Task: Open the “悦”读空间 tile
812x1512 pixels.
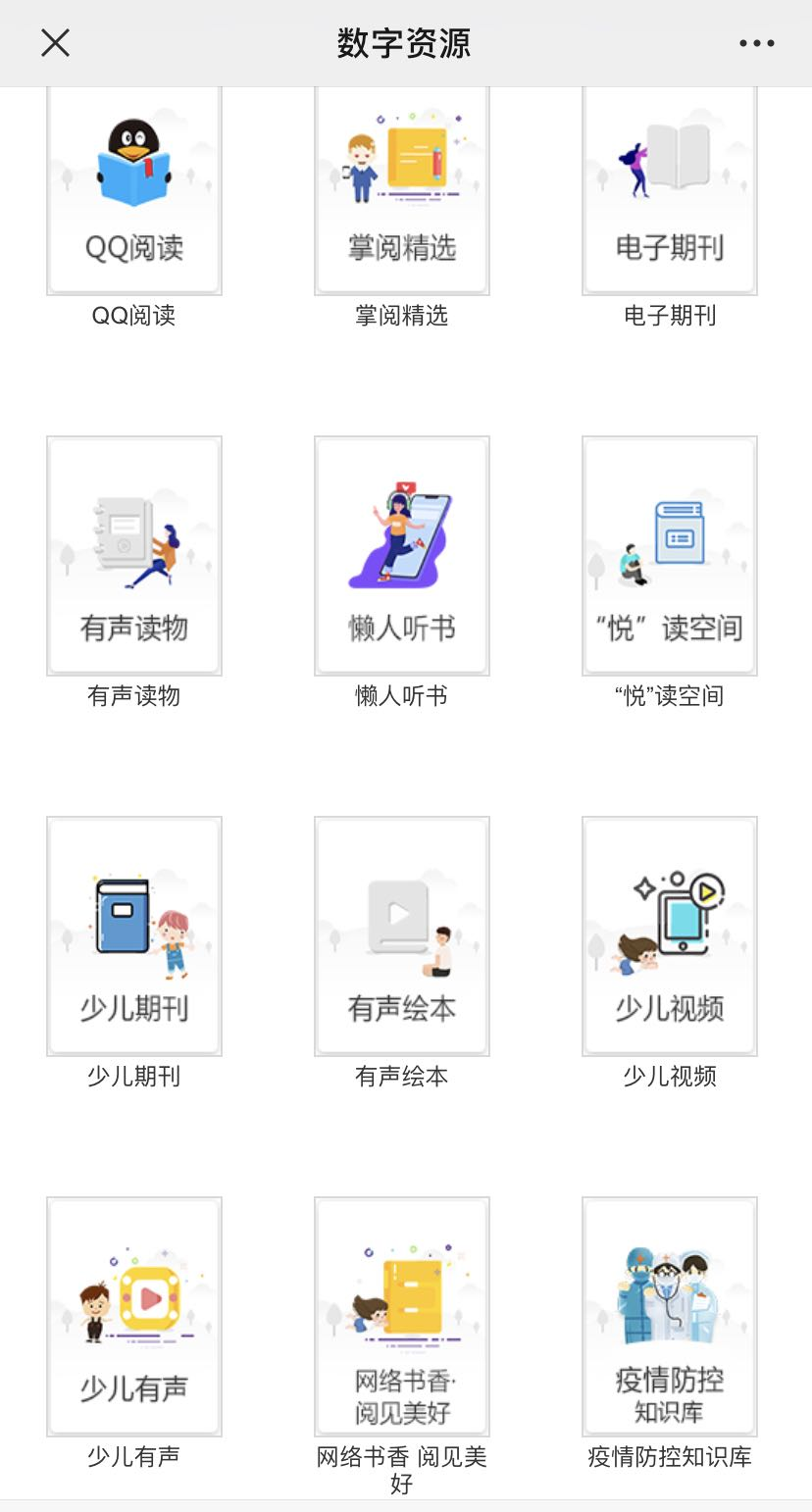Action: (670, 556)
